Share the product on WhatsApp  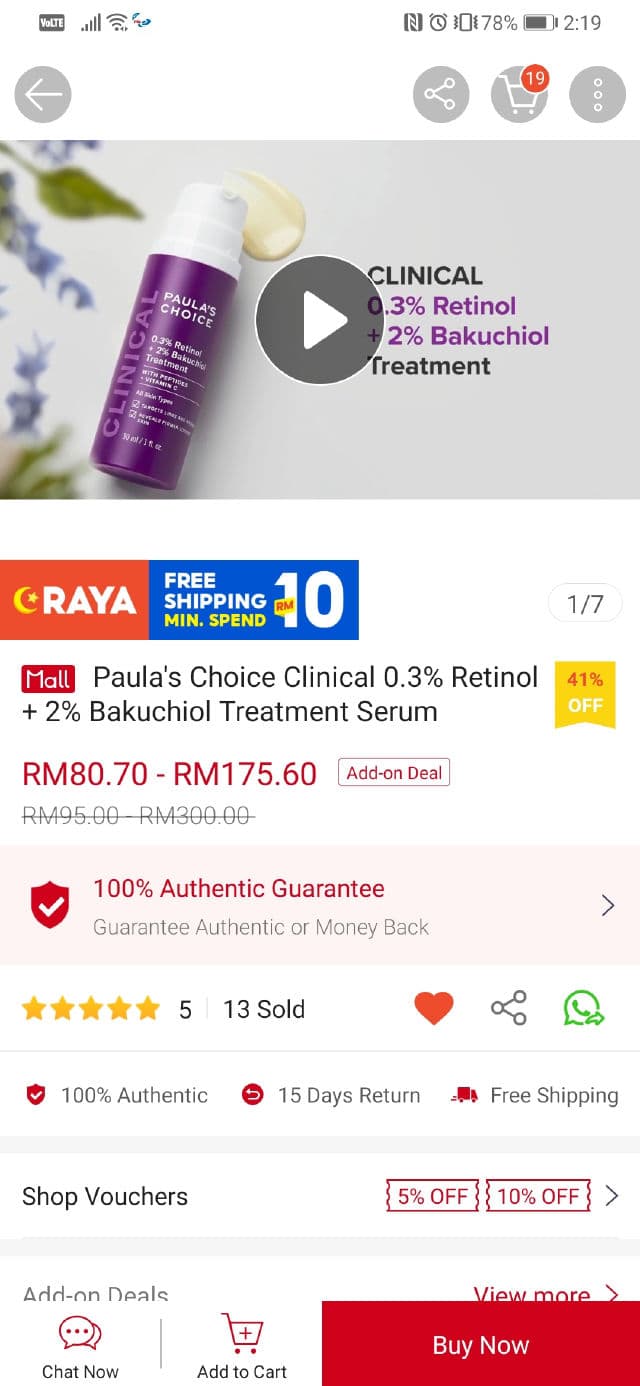[583, 1009]
